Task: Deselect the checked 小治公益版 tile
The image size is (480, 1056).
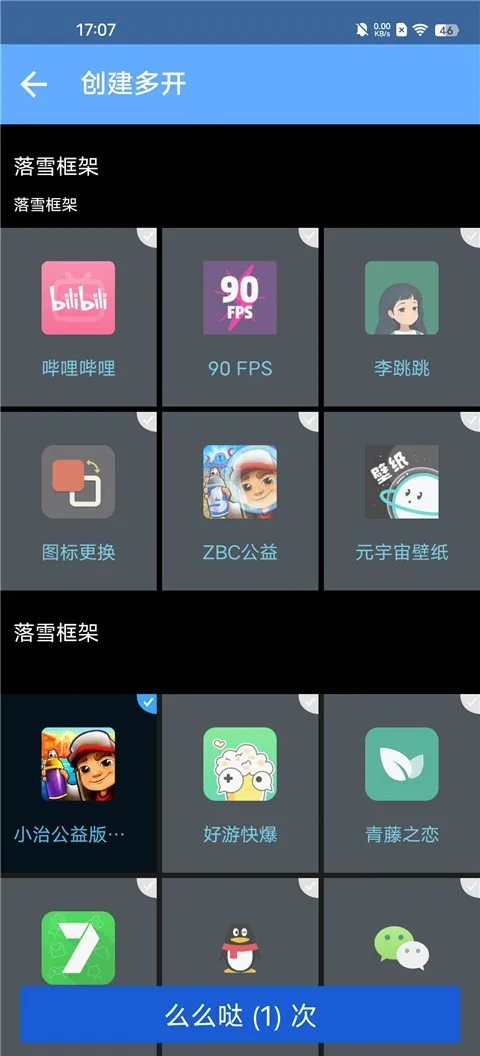Action: (78, 783)
